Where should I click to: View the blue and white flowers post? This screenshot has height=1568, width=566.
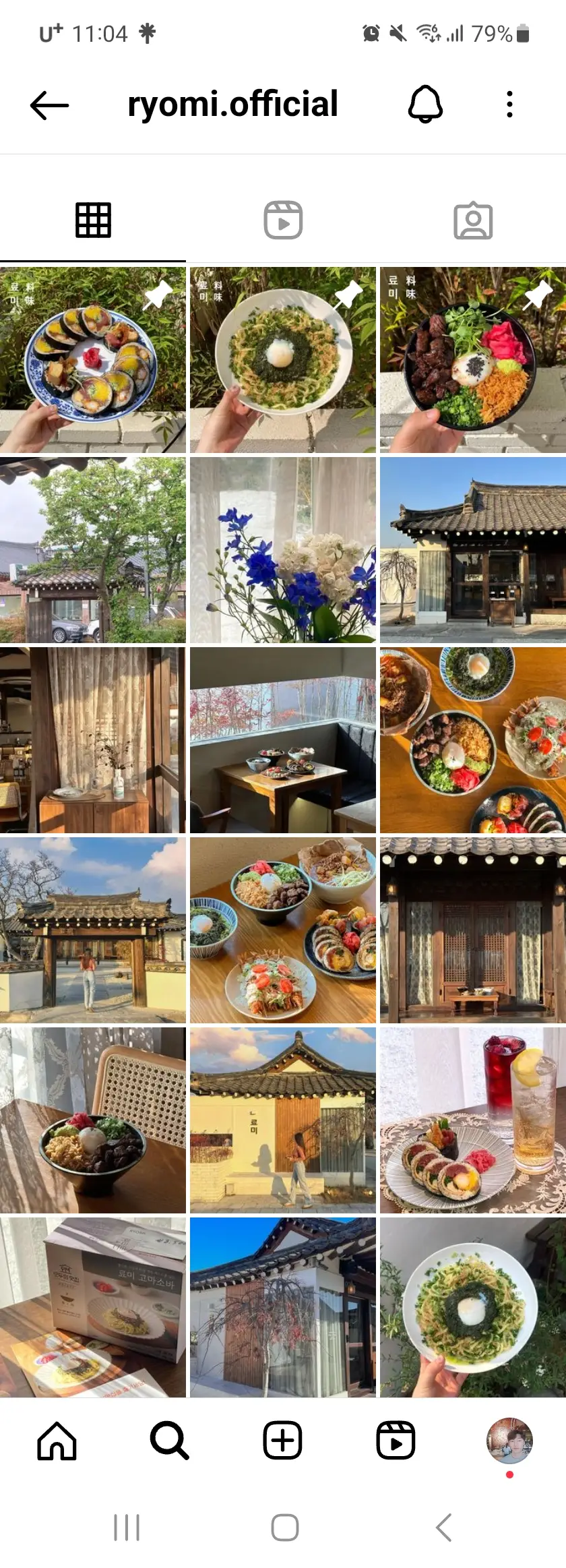(x=283, y=550)
